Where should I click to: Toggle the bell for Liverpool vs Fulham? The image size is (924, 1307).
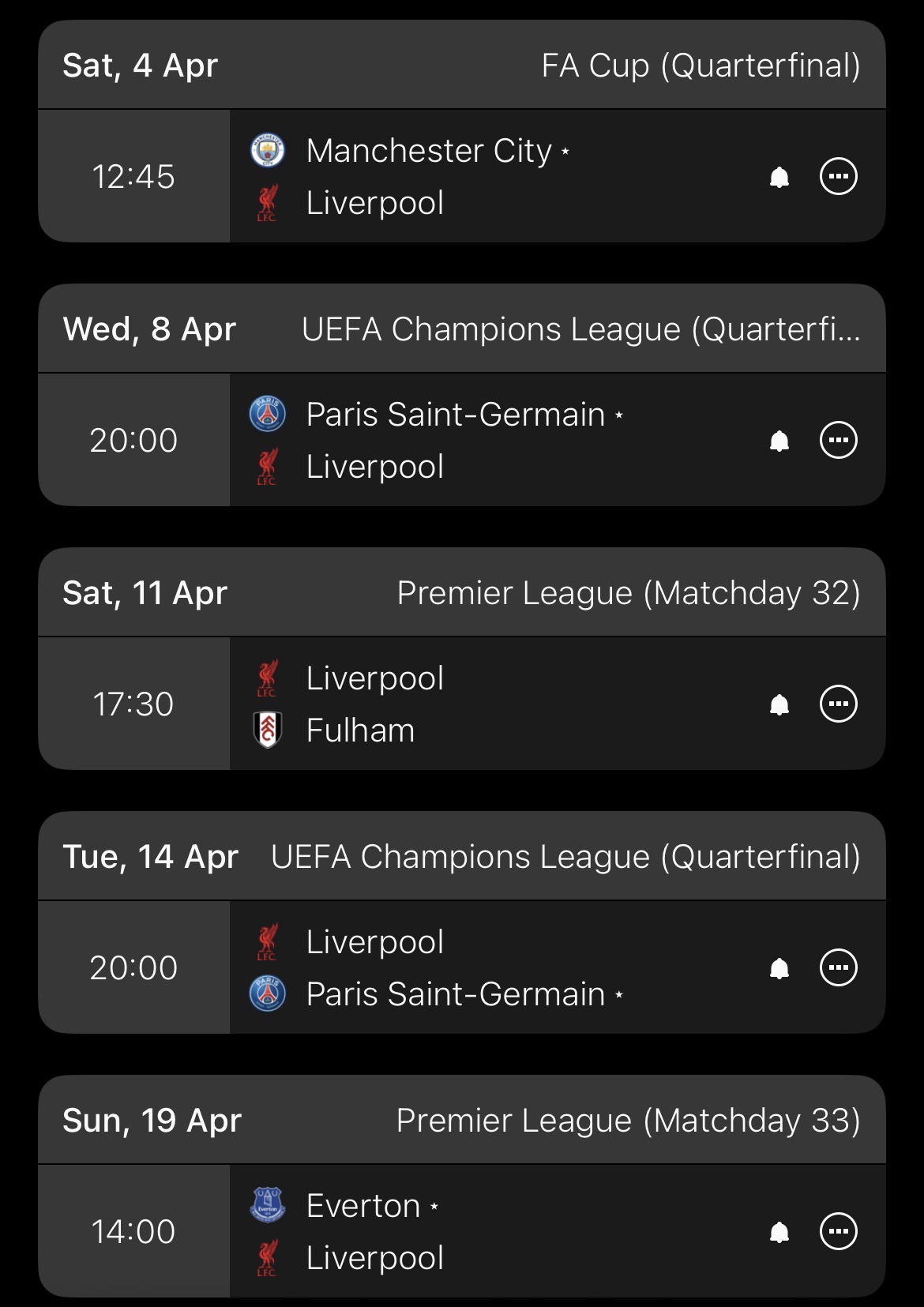pos(779,704)
